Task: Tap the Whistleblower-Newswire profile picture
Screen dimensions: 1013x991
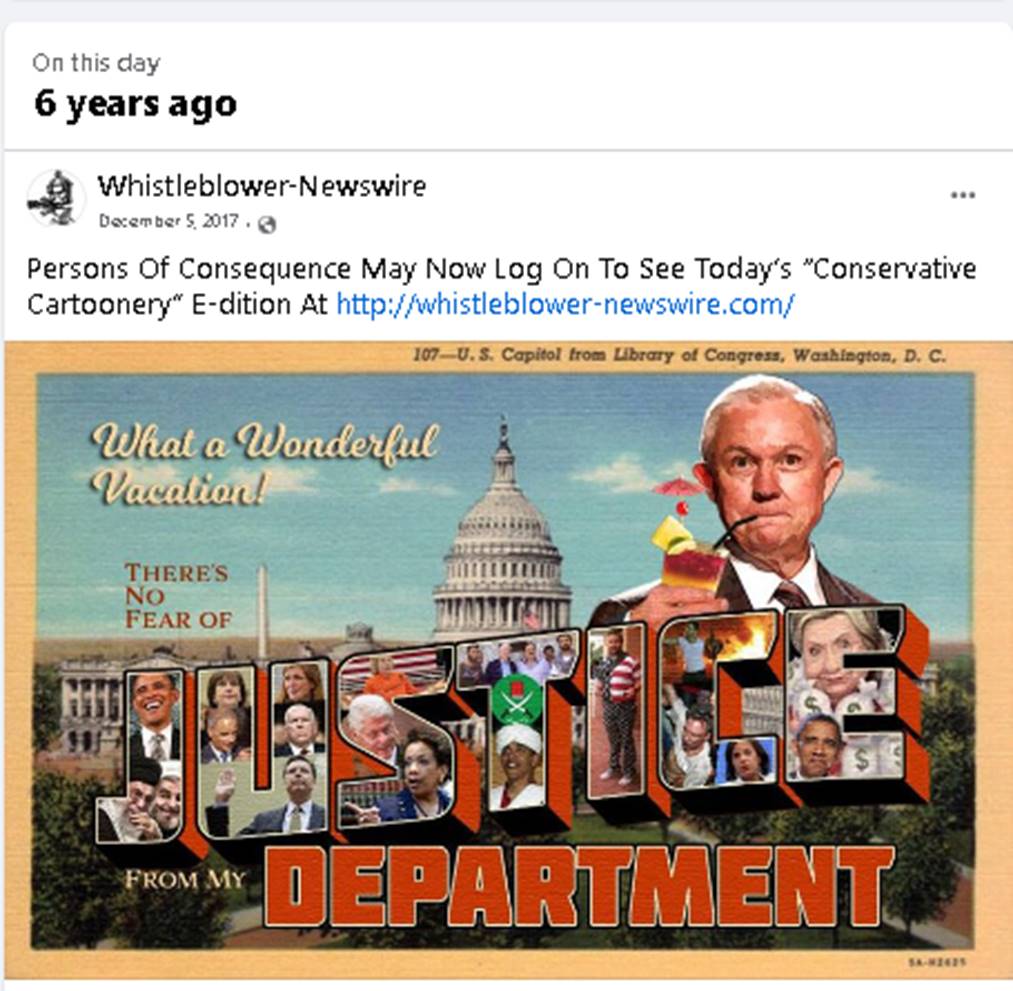Action: 56,198
